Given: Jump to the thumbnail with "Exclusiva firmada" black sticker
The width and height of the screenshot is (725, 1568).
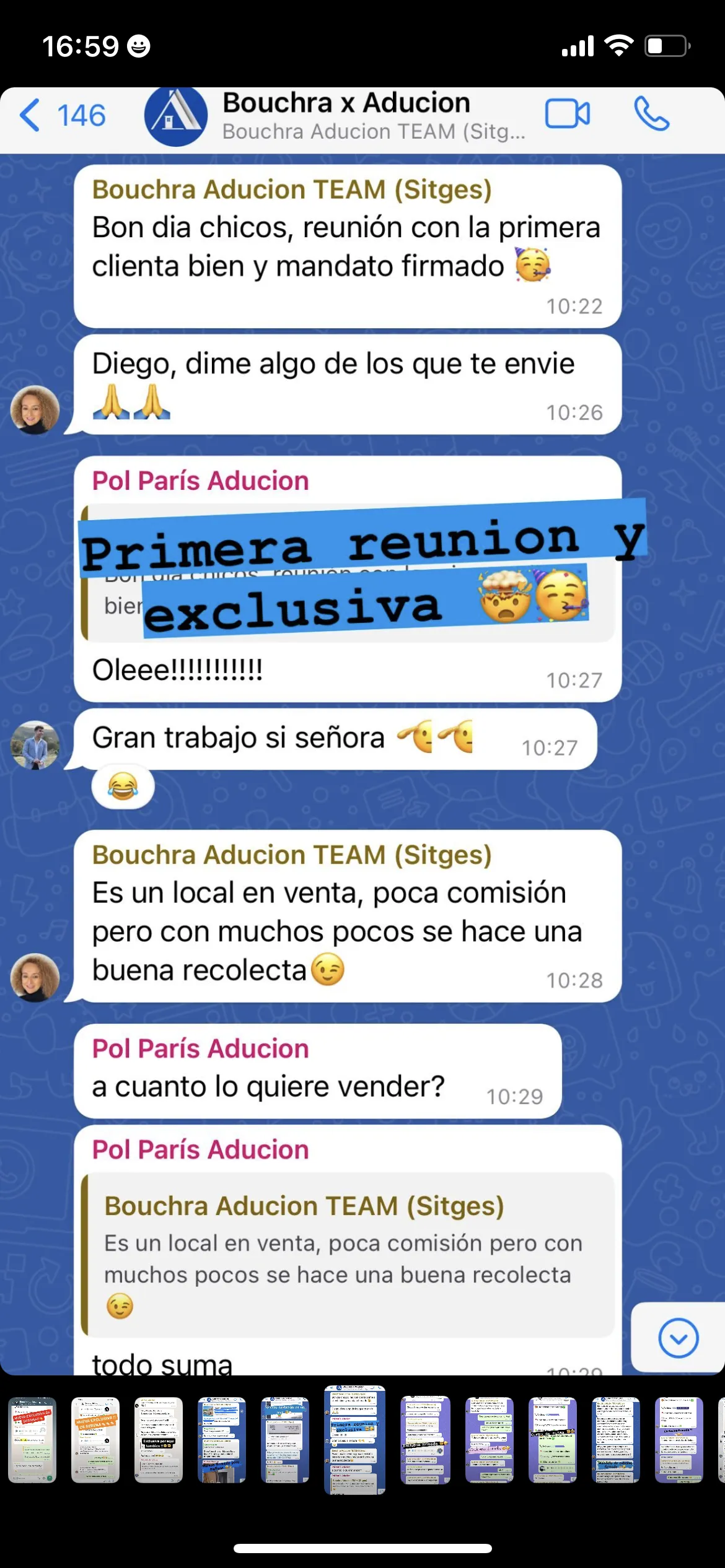Looking at the screenshot, I should (x=425, y=1440).
